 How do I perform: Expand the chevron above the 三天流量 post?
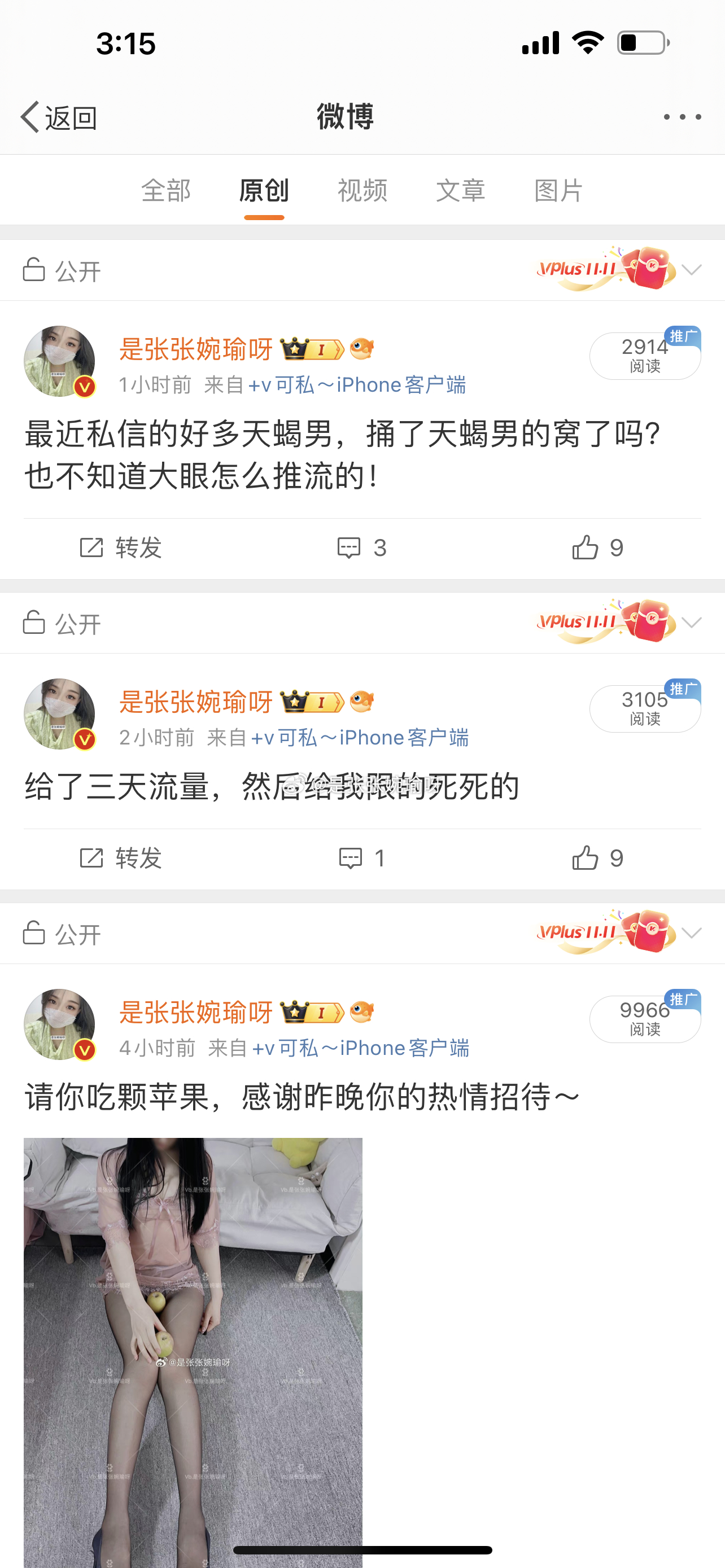[x=692, y=623]
